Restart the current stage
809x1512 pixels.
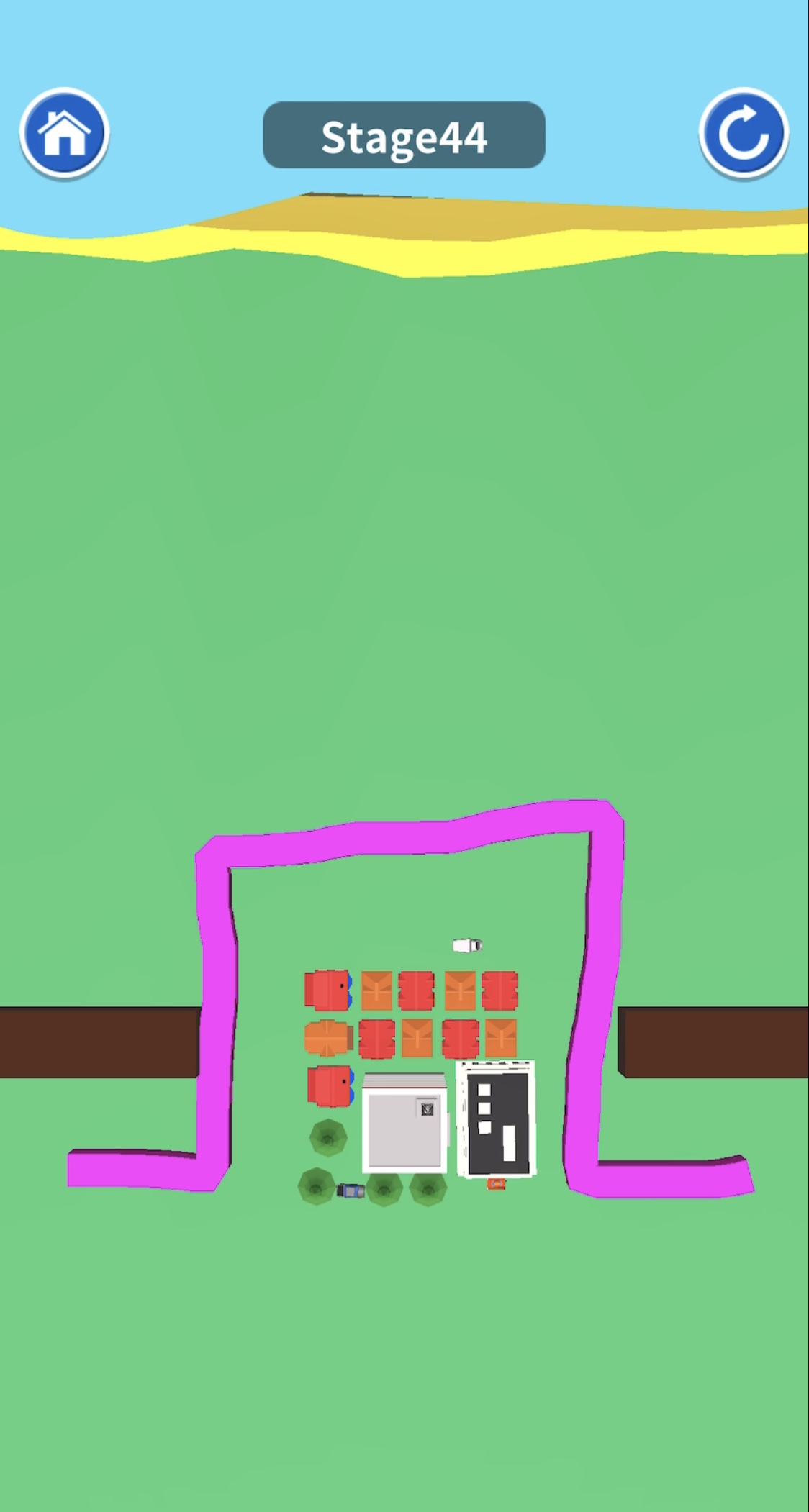coord(744,134)
